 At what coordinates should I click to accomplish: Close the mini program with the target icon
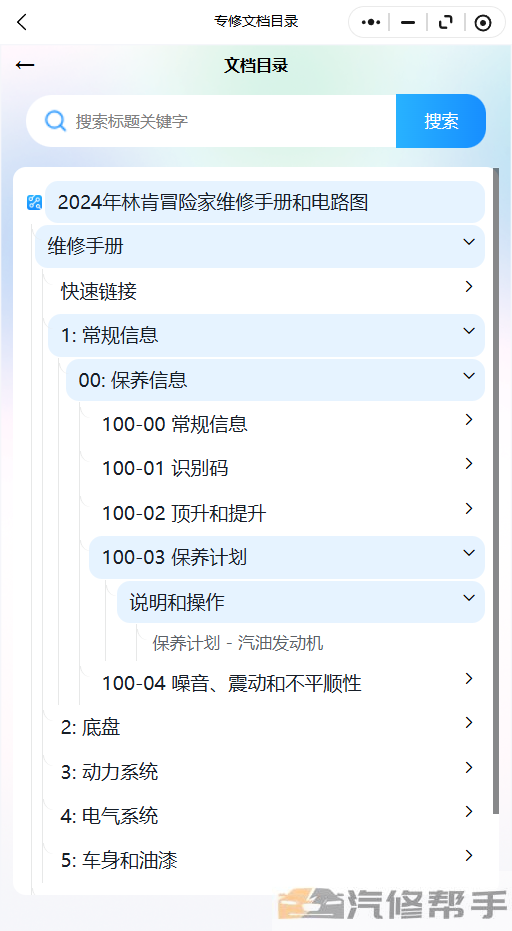click(483, 23)
